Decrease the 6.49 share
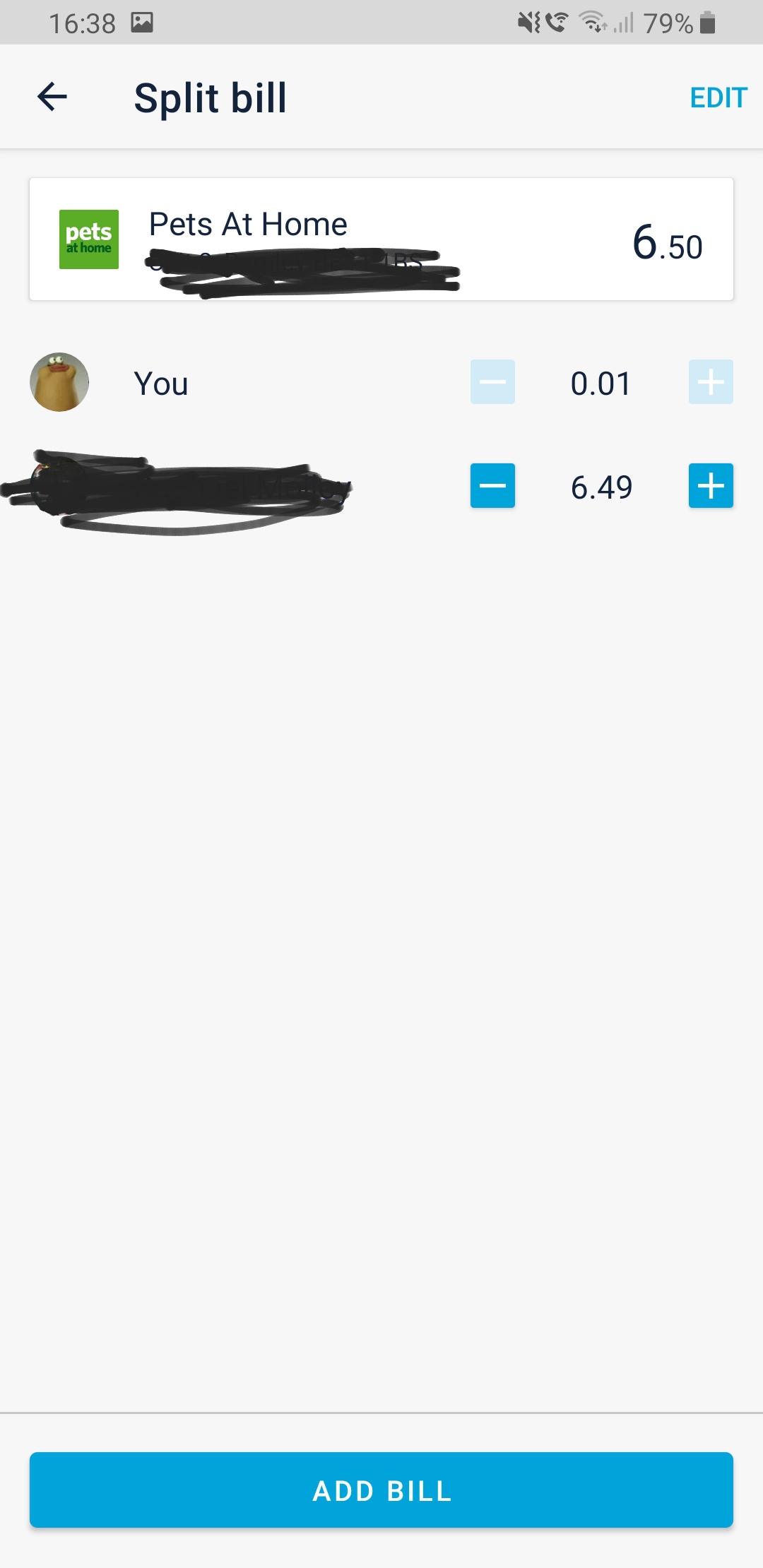The height and width of the screenshot is (1568, 763). (x=492, y=486)
